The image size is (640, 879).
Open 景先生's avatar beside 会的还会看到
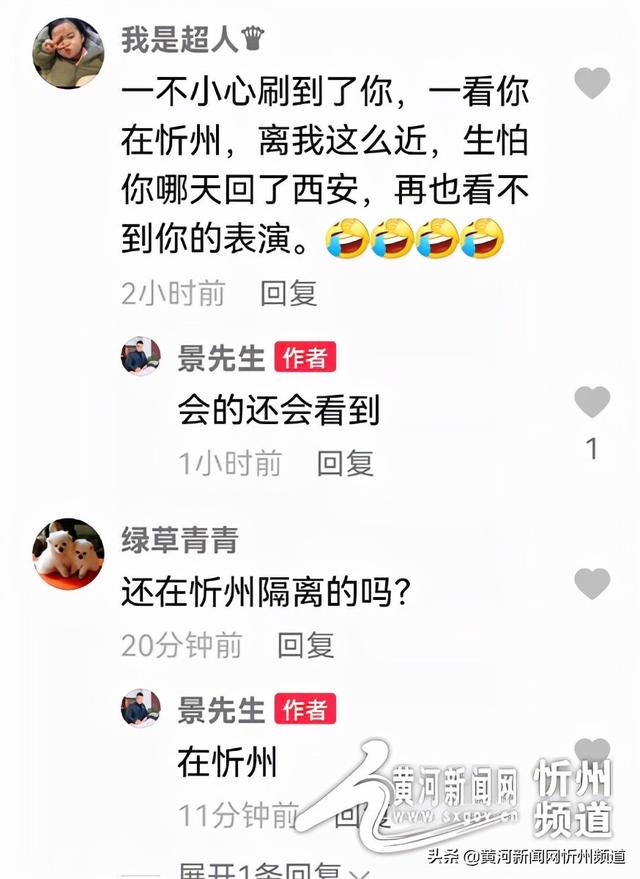coord(141,357)
